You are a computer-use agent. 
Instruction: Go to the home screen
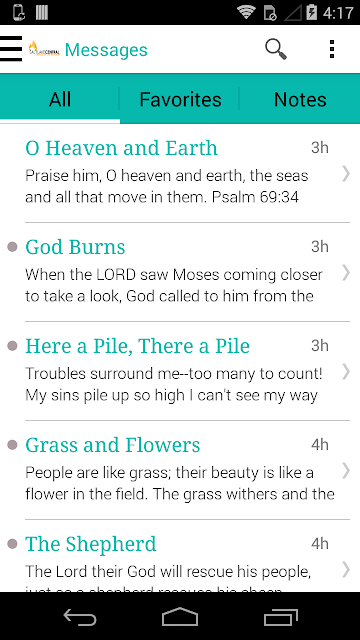click(x=180, y=616)
